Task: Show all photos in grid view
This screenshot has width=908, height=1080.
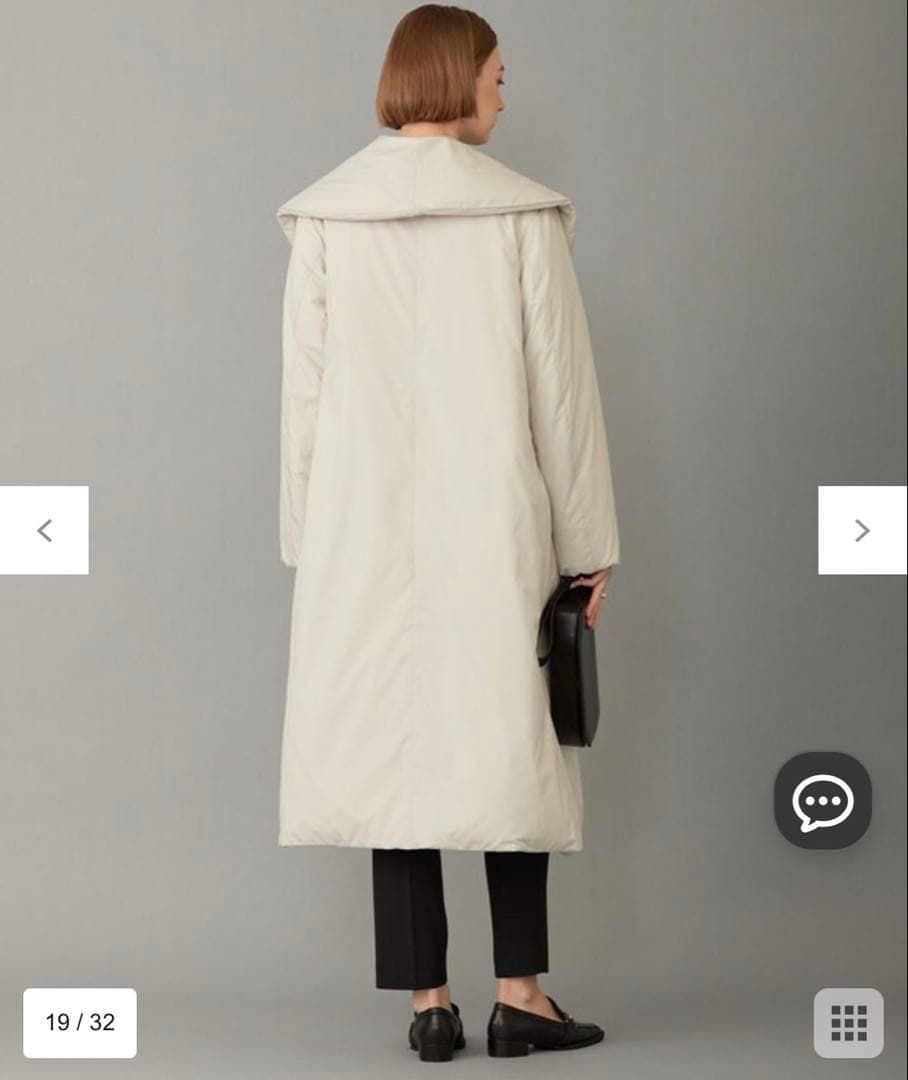Action: point(848,1022)
